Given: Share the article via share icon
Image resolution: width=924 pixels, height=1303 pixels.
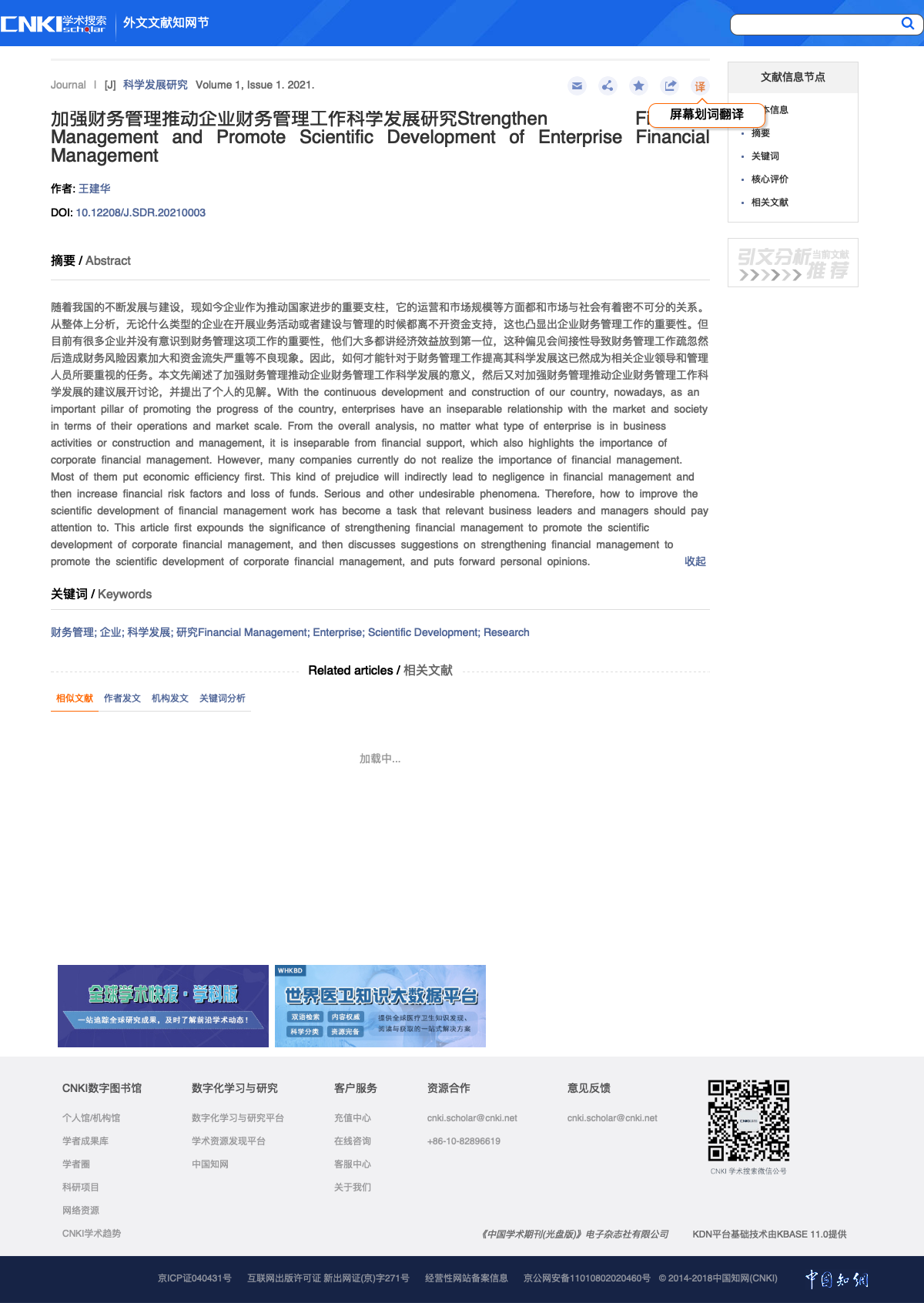Looking at the screenshot, I should tap(608, 85).
